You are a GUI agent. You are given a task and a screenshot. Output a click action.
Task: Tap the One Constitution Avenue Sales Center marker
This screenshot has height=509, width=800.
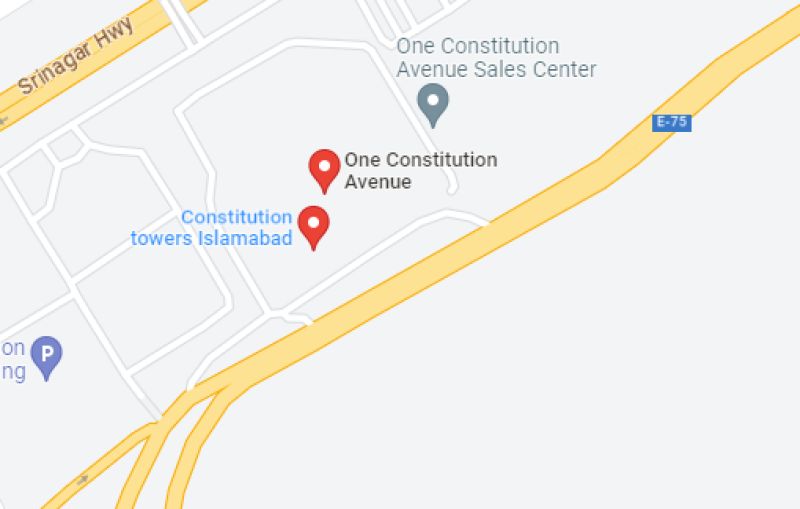[433, 102]
